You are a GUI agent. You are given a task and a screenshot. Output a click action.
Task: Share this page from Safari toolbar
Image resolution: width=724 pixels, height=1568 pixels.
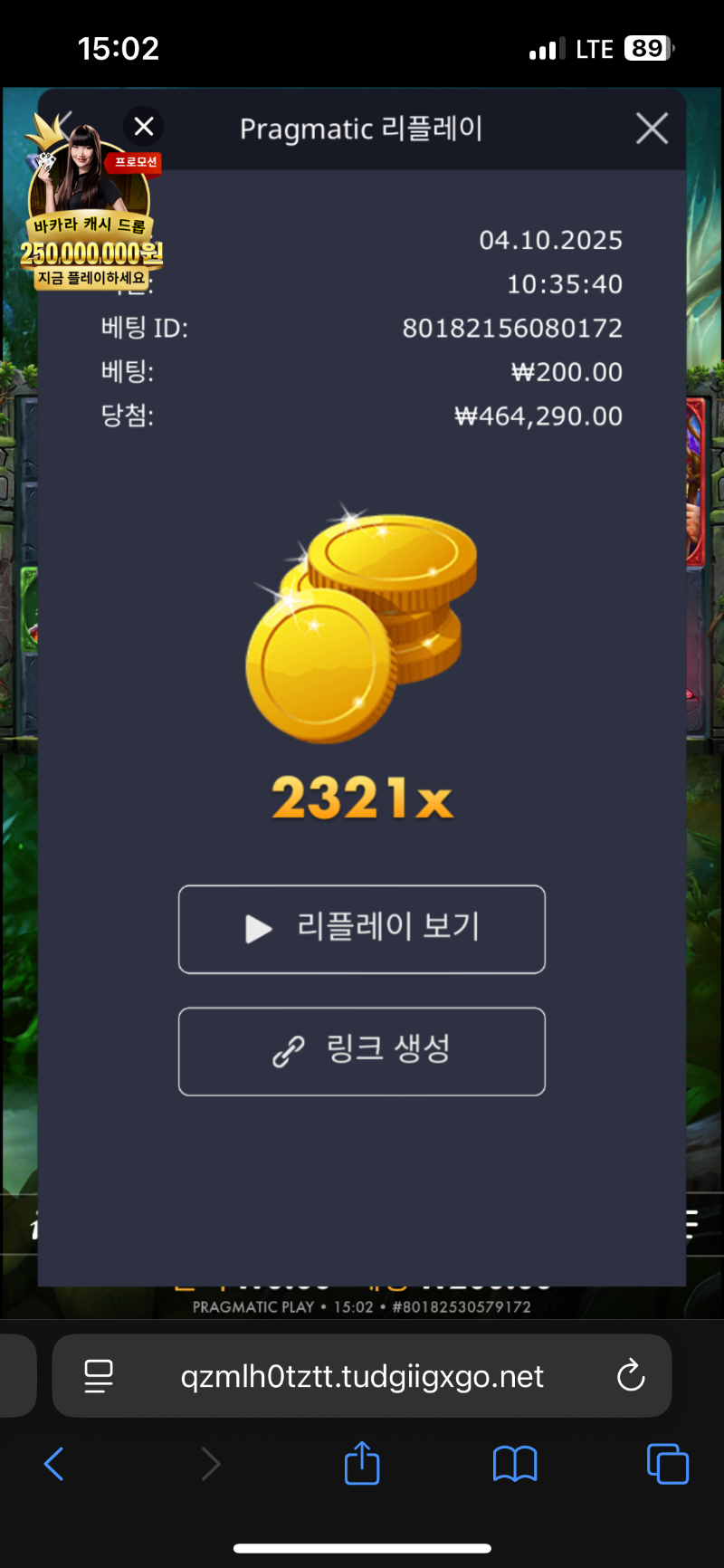click(362, 1463)
